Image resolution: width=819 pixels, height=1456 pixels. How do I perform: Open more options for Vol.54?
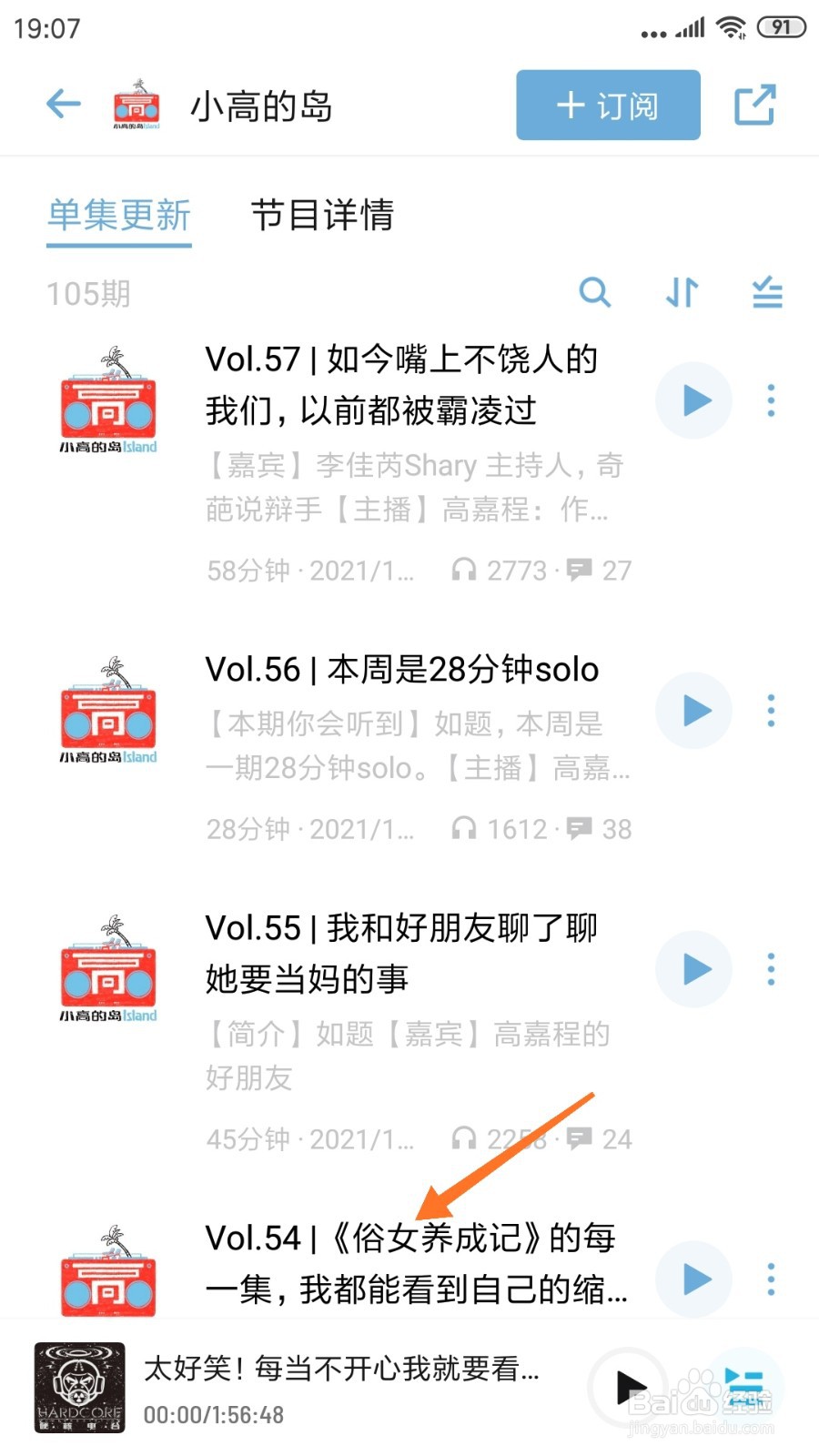[771, 1279]
